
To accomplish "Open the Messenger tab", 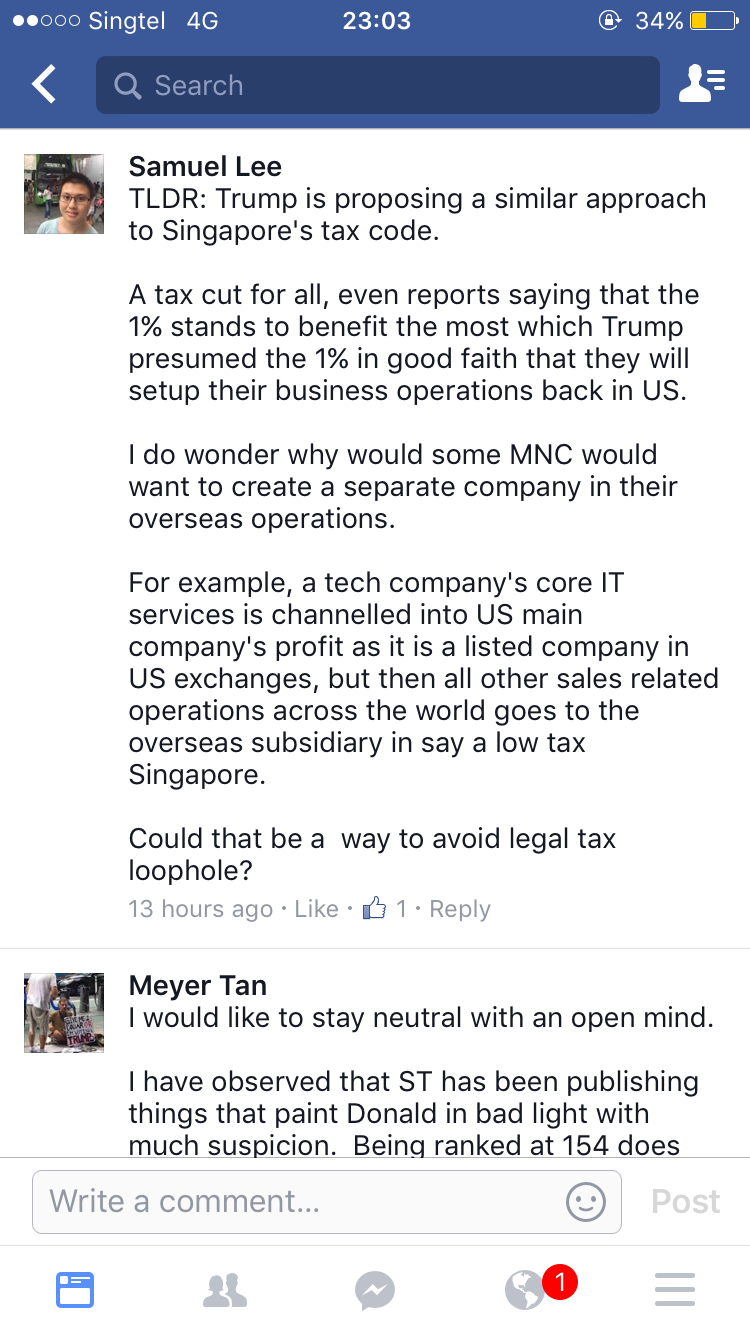I will (x=375, y=1289).
